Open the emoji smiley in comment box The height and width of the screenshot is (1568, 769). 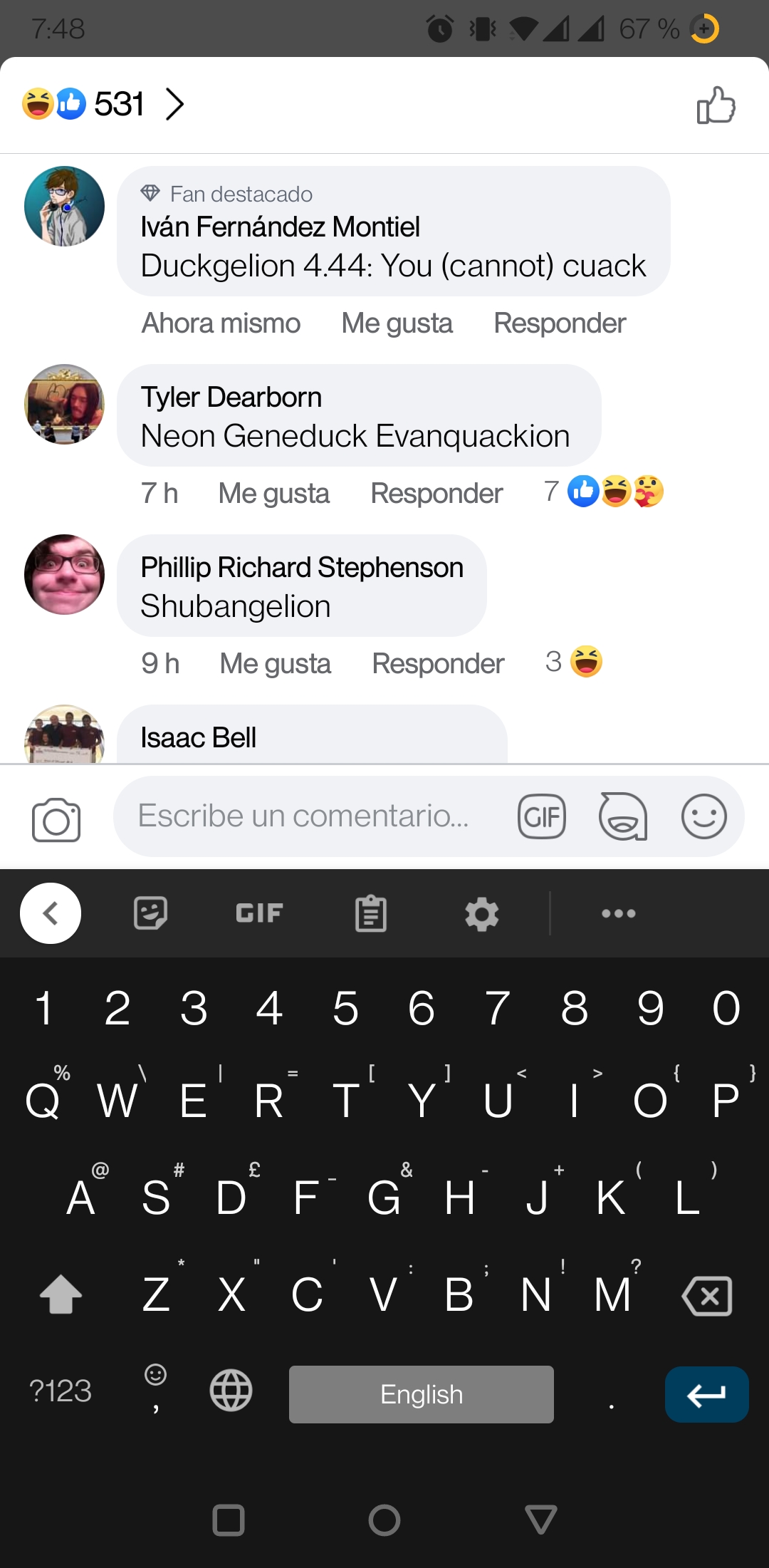point(704,816)
